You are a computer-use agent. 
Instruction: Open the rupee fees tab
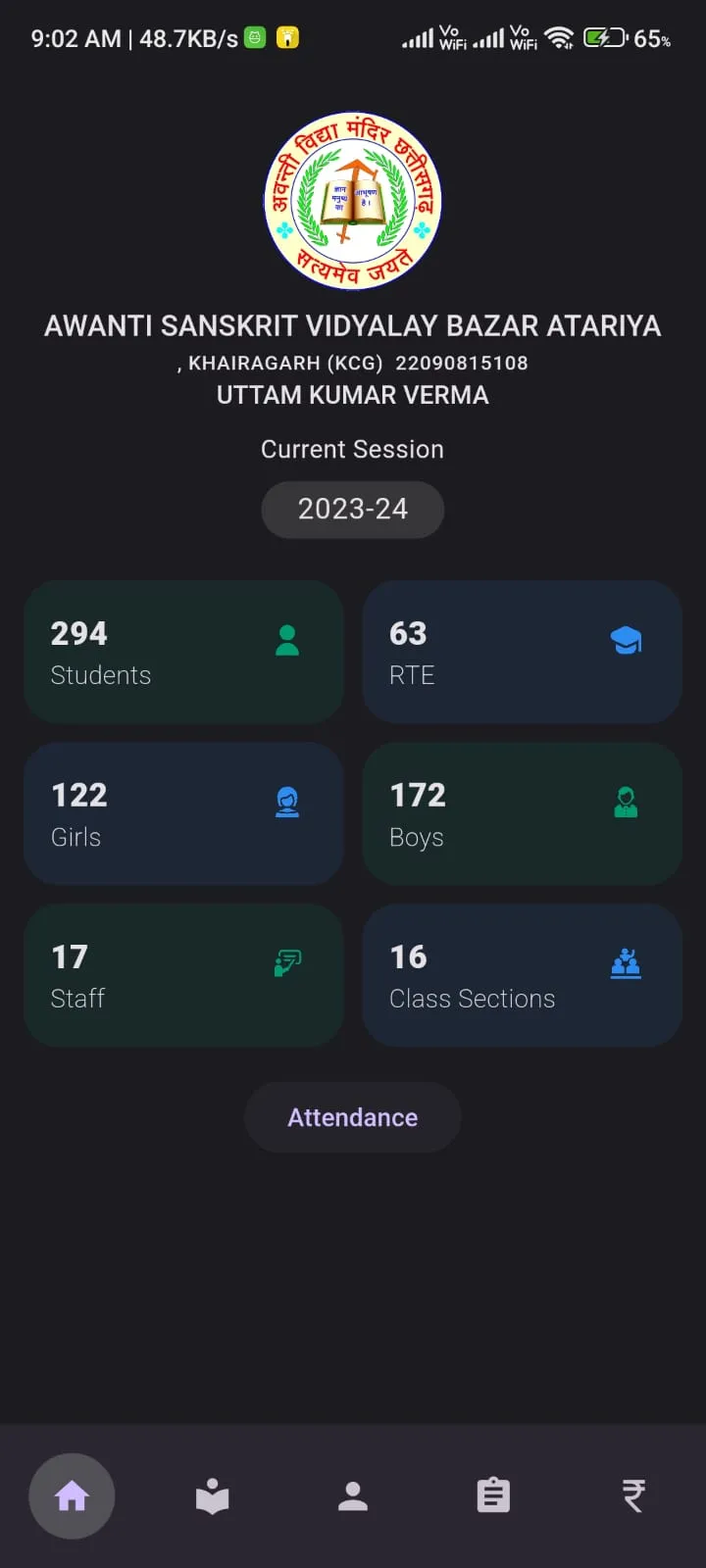click(634, 1496)
